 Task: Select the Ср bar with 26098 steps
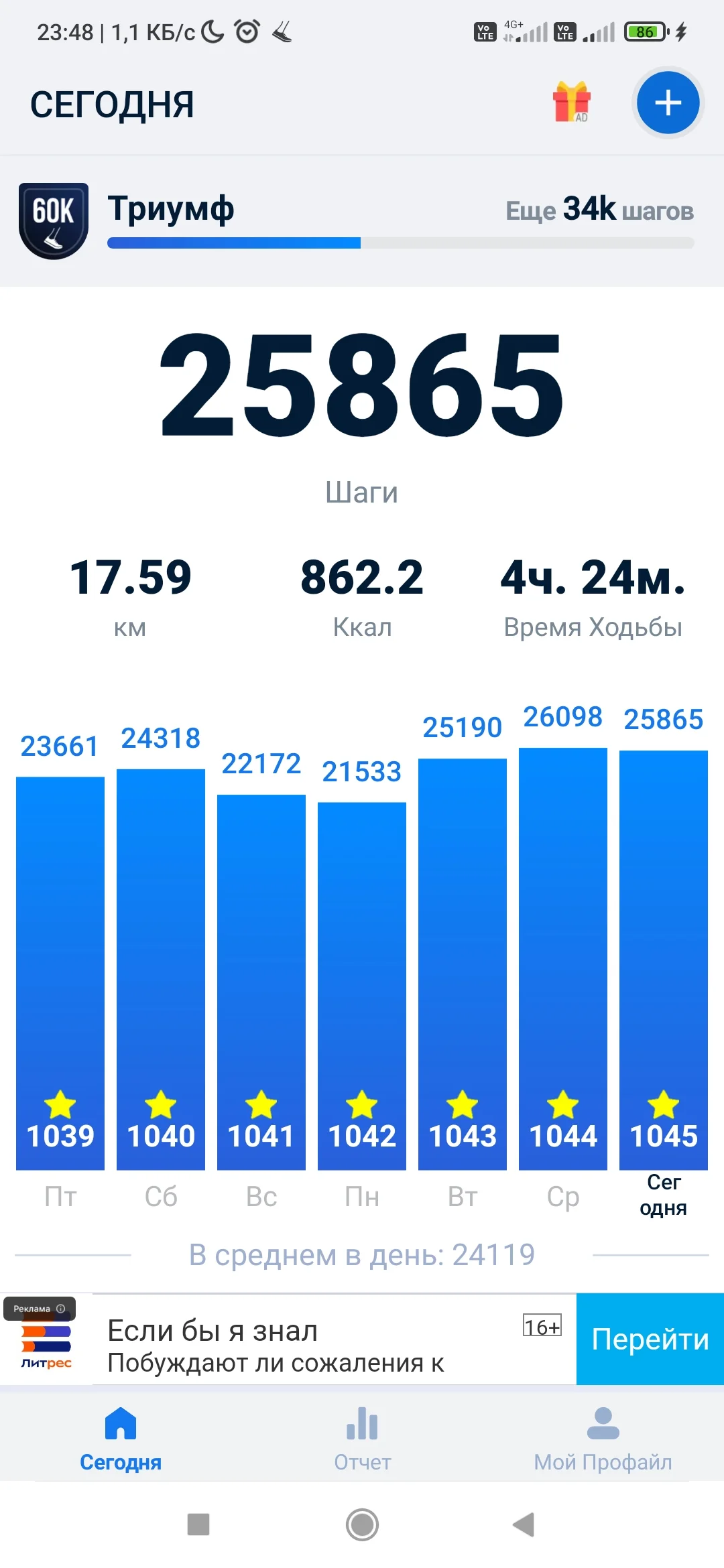tap(563, 958)
